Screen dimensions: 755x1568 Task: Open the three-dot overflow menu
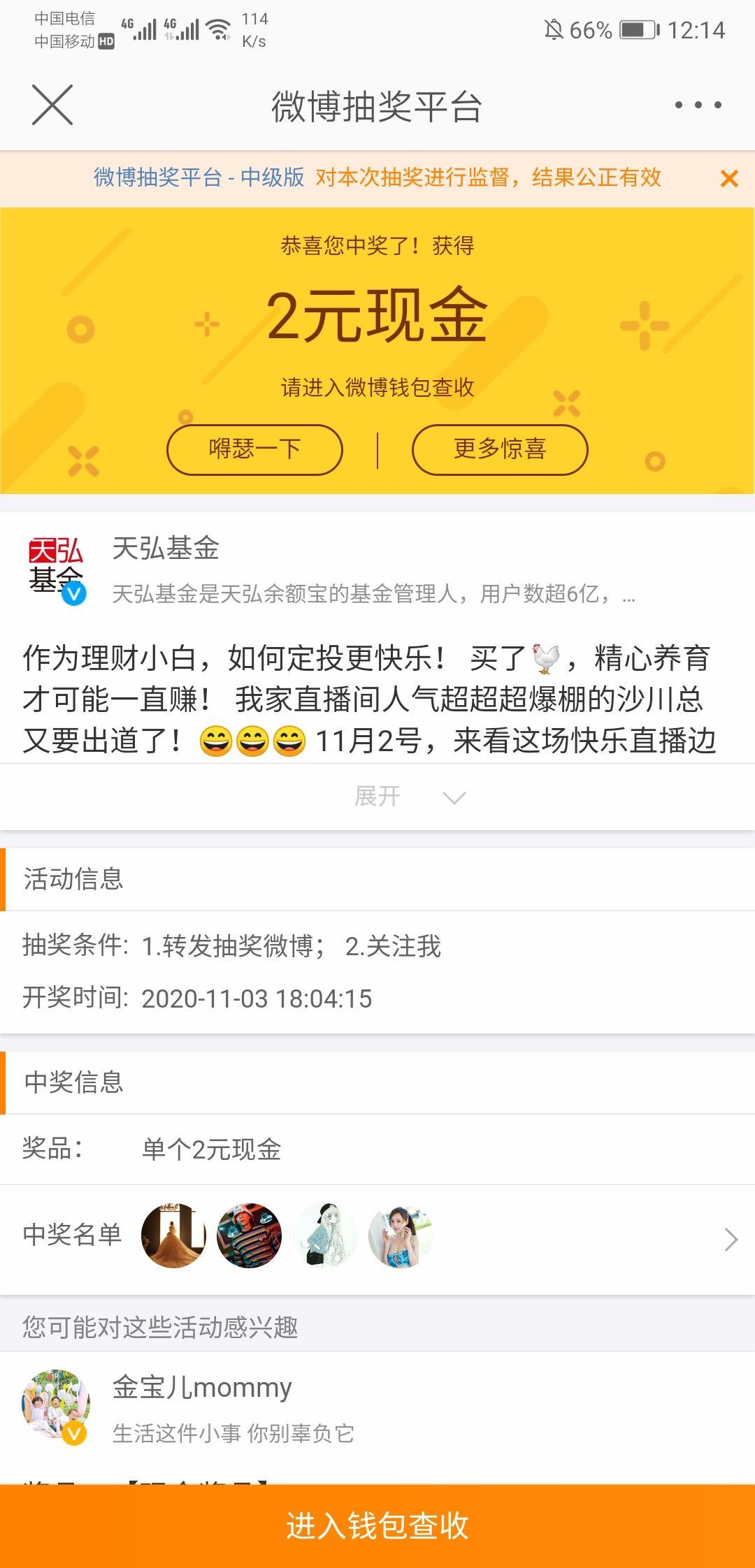click(x=698, y=106)
